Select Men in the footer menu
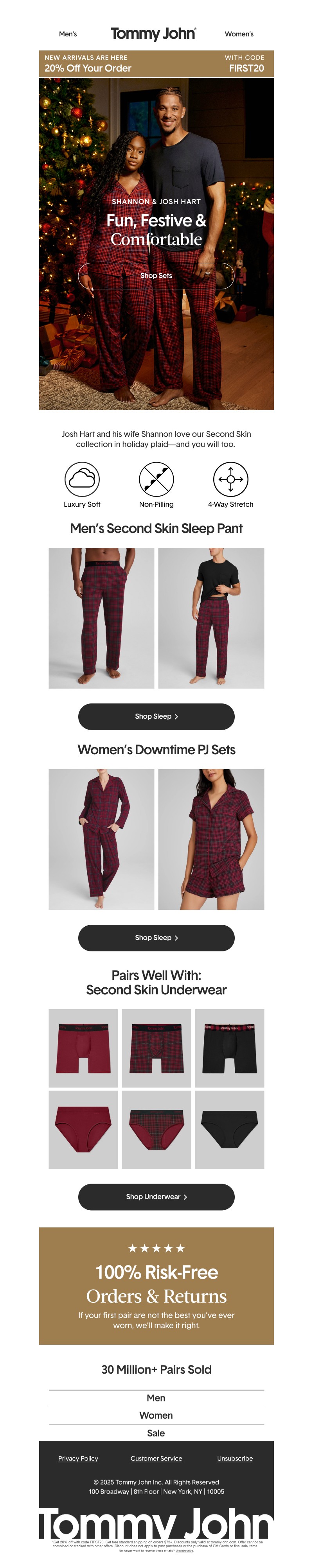This screenshot has height=1568, width=313. point(156,1398)
